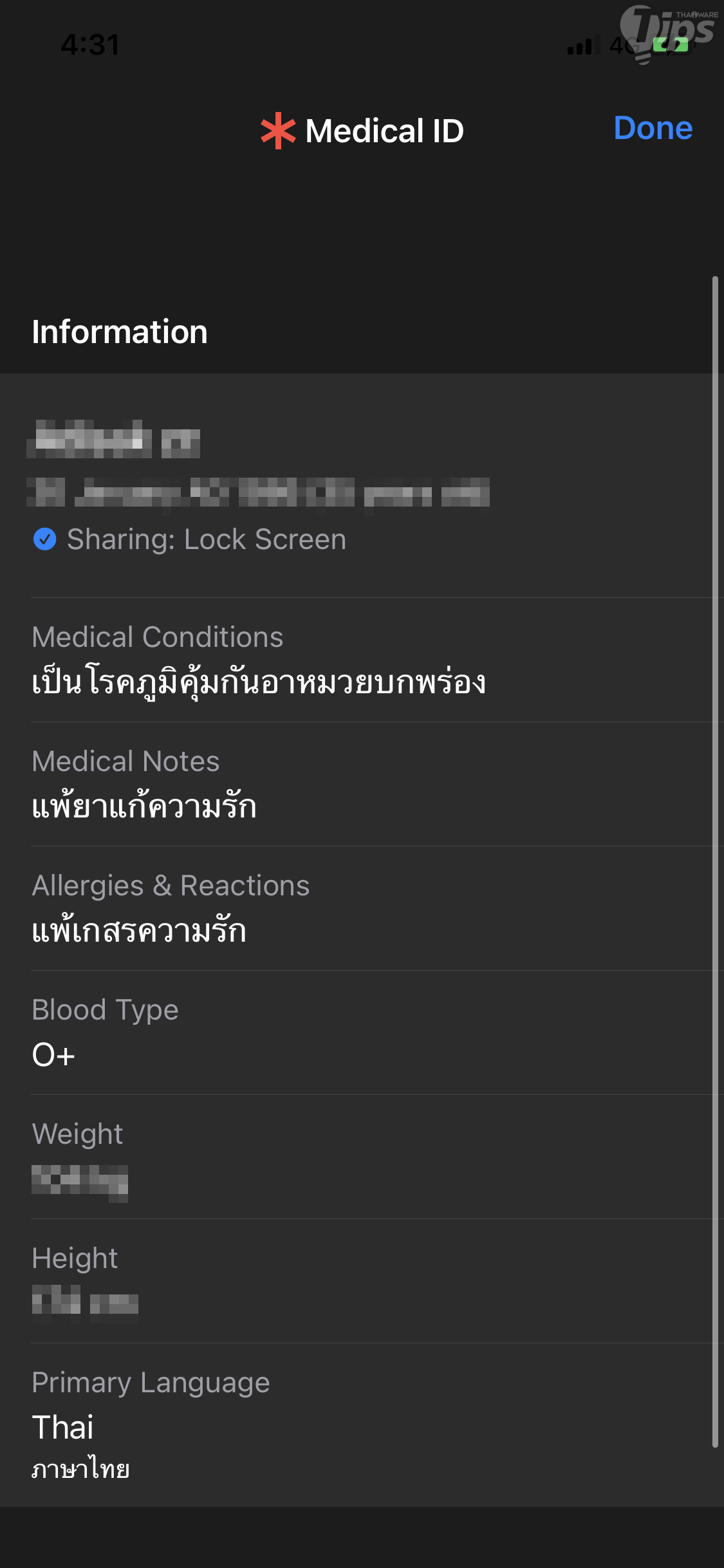This screenshot has width=724, height=1568.
Task: Tap Done to close Medical ID
Action: [x=653, y=128]
